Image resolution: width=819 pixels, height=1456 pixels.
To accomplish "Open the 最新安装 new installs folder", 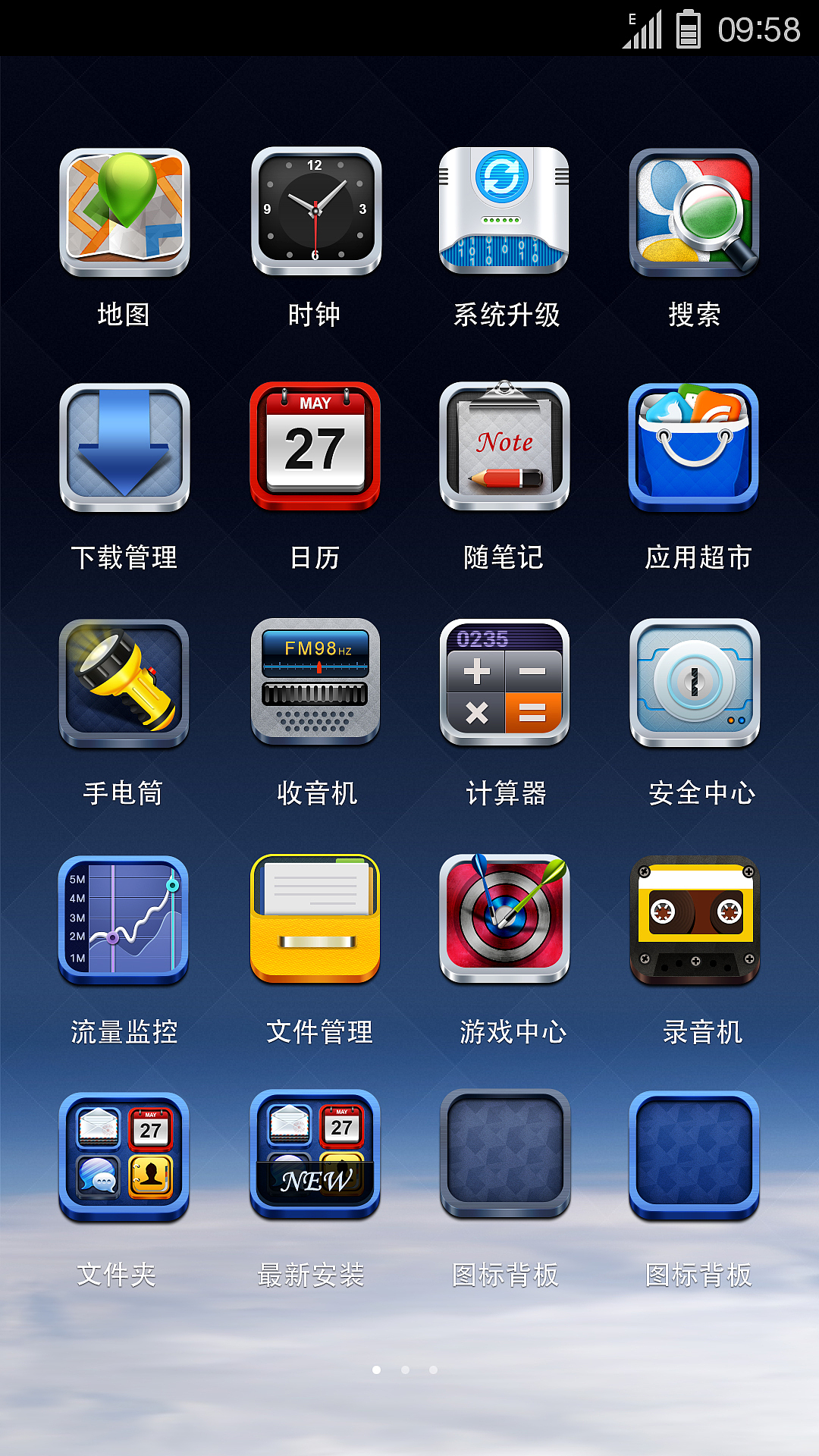I will pos(315,1154).
